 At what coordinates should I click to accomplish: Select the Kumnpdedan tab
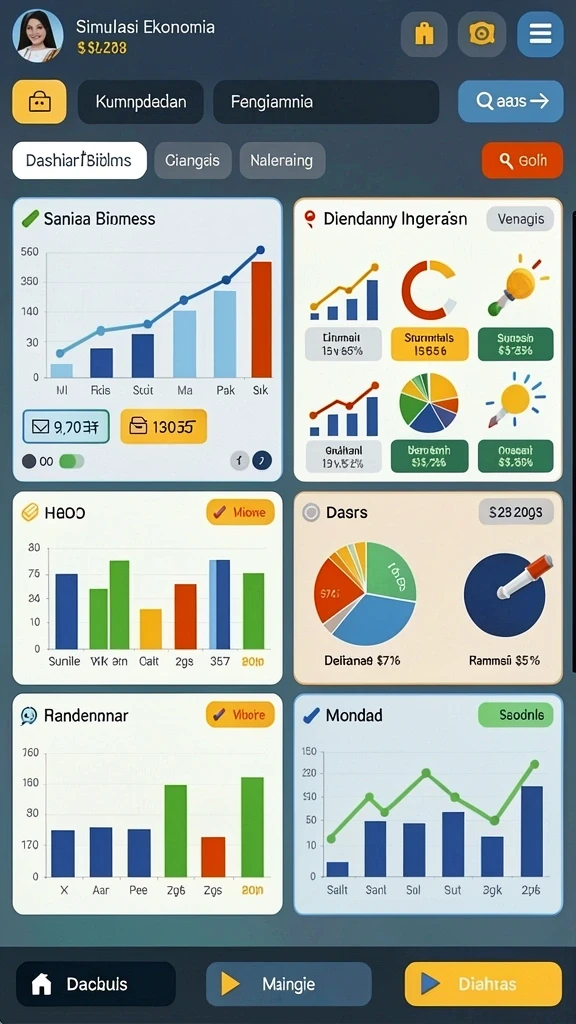coord(140,102)
